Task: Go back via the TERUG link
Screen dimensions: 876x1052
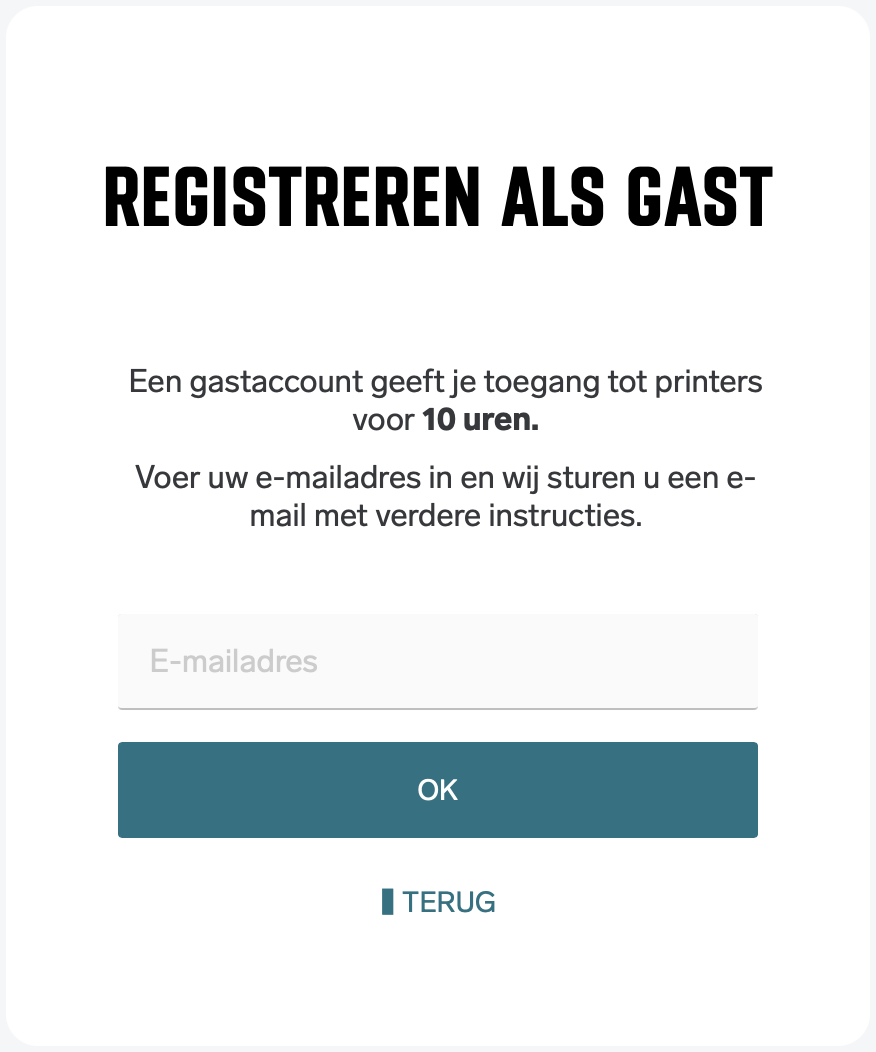Action: [x=439, y=902]
